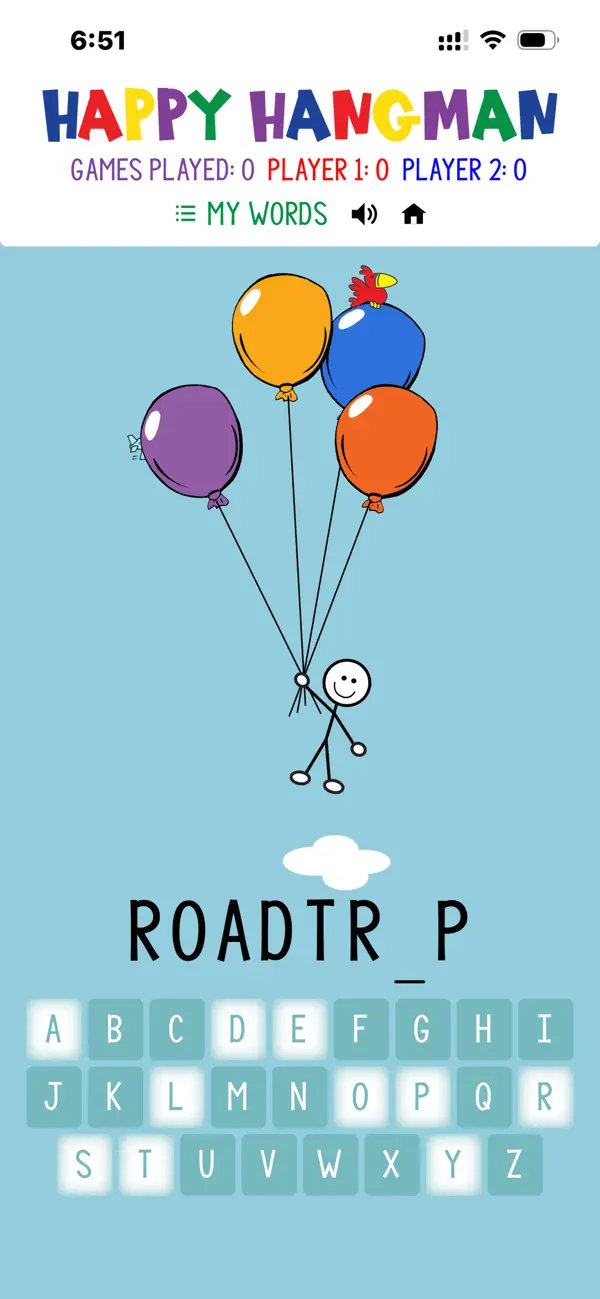Screen dimensions: 600x1299
Task: Pick the letter H
Action: (x=484, y=1030)
